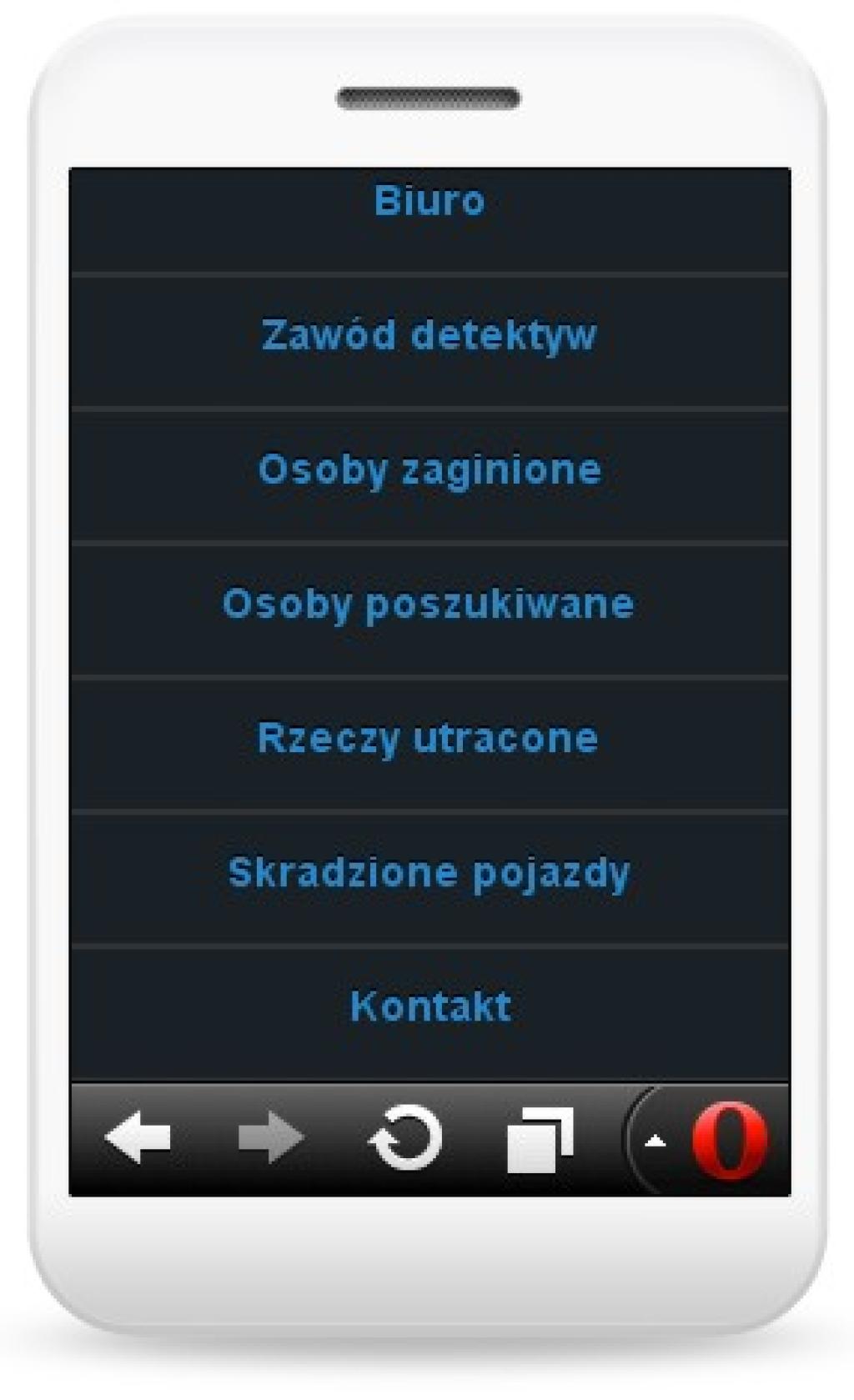Viewport: 854px width, 1400px height.
Task: Tap the browser forward arrow
Action: click(270, 1139)
